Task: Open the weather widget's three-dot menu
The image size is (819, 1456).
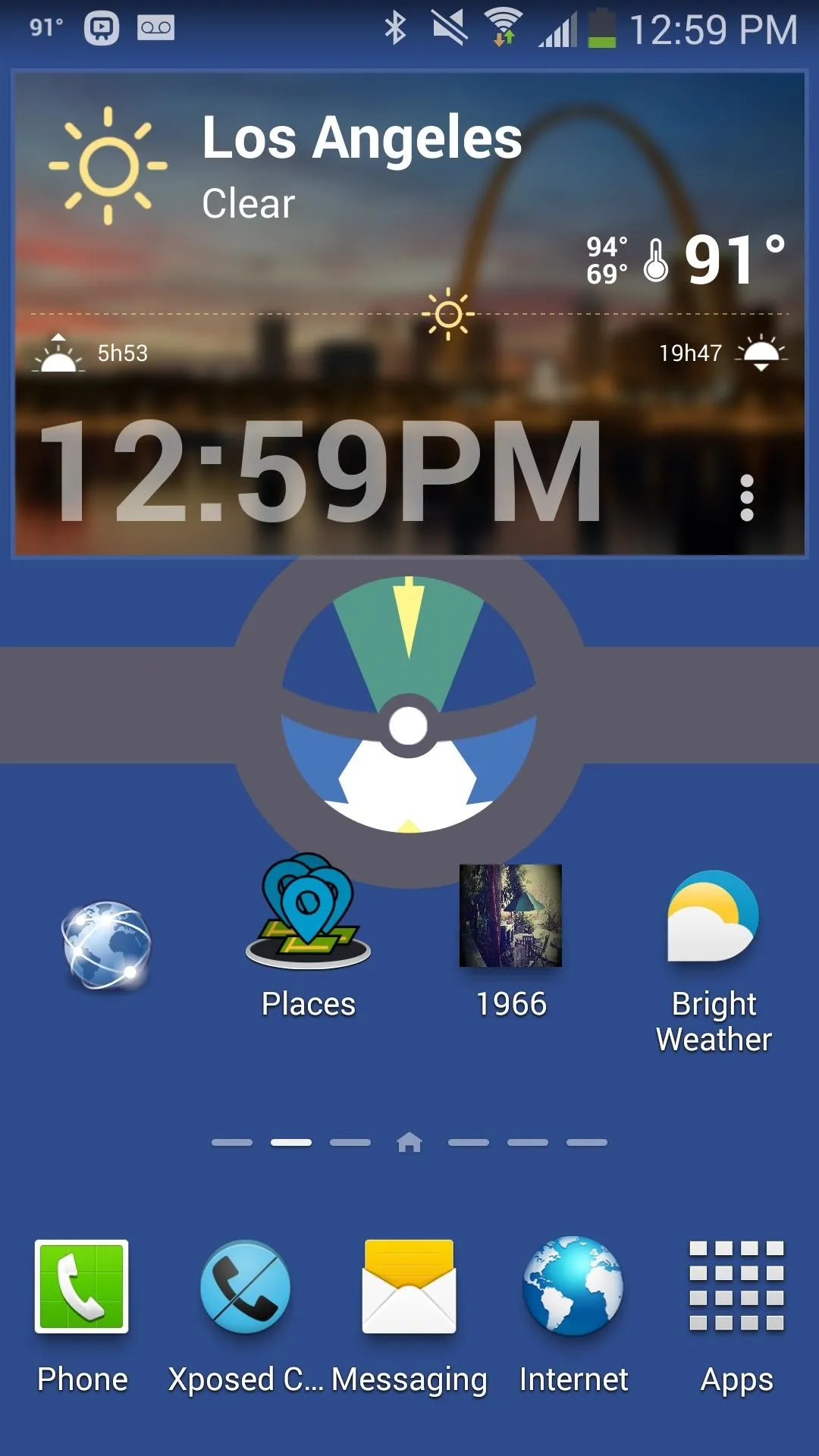Action: click(x=746, y=498)
